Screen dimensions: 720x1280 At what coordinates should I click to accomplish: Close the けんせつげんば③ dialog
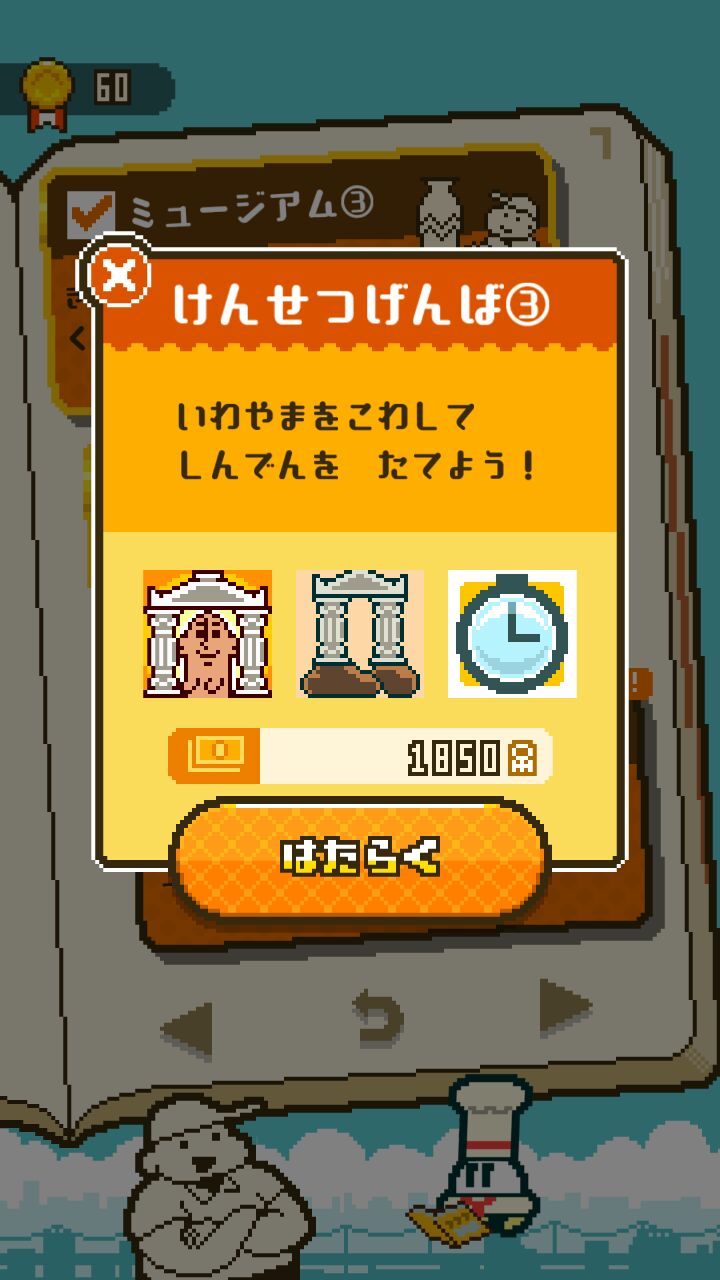pos(119,275)
